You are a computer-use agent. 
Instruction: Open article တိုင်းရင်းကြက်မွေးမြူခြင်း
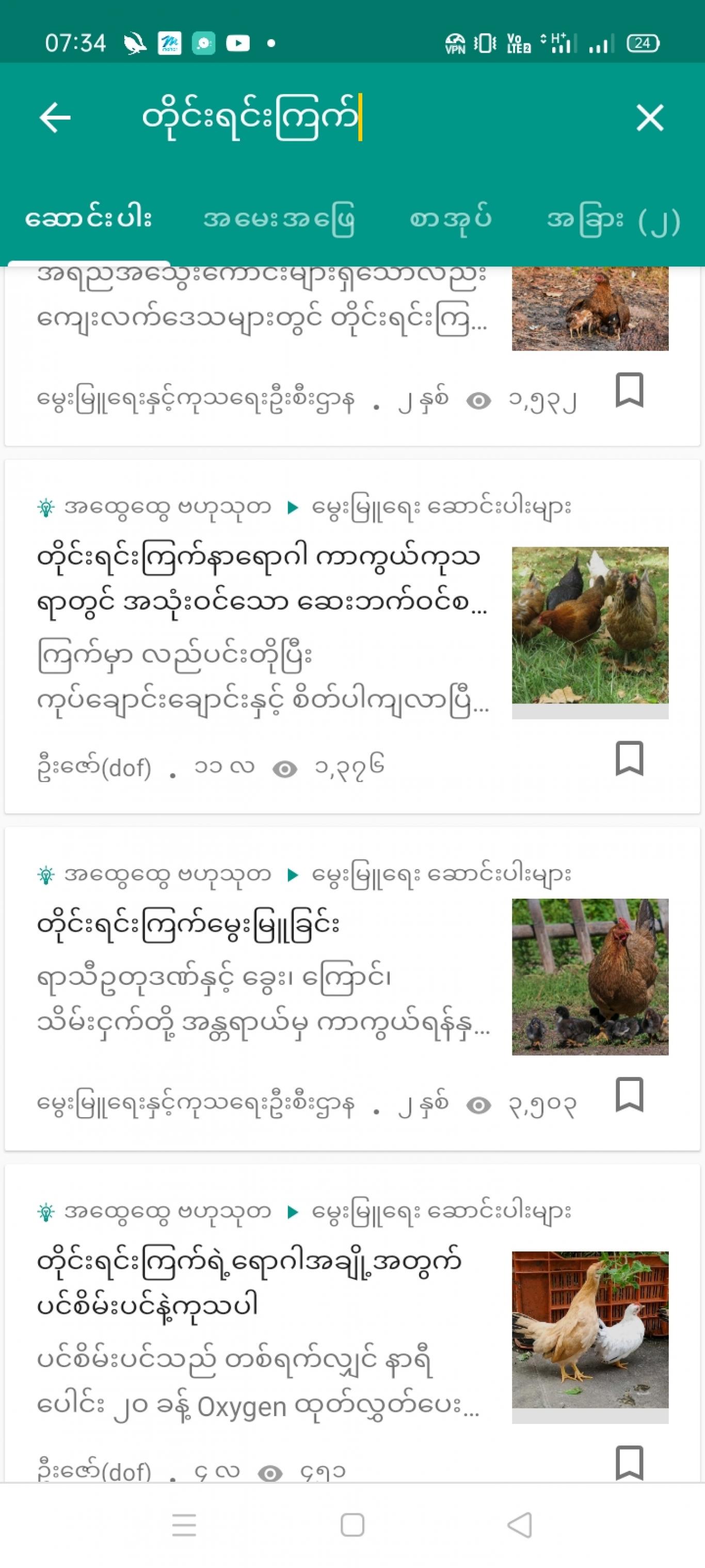[x=353, y=989]
